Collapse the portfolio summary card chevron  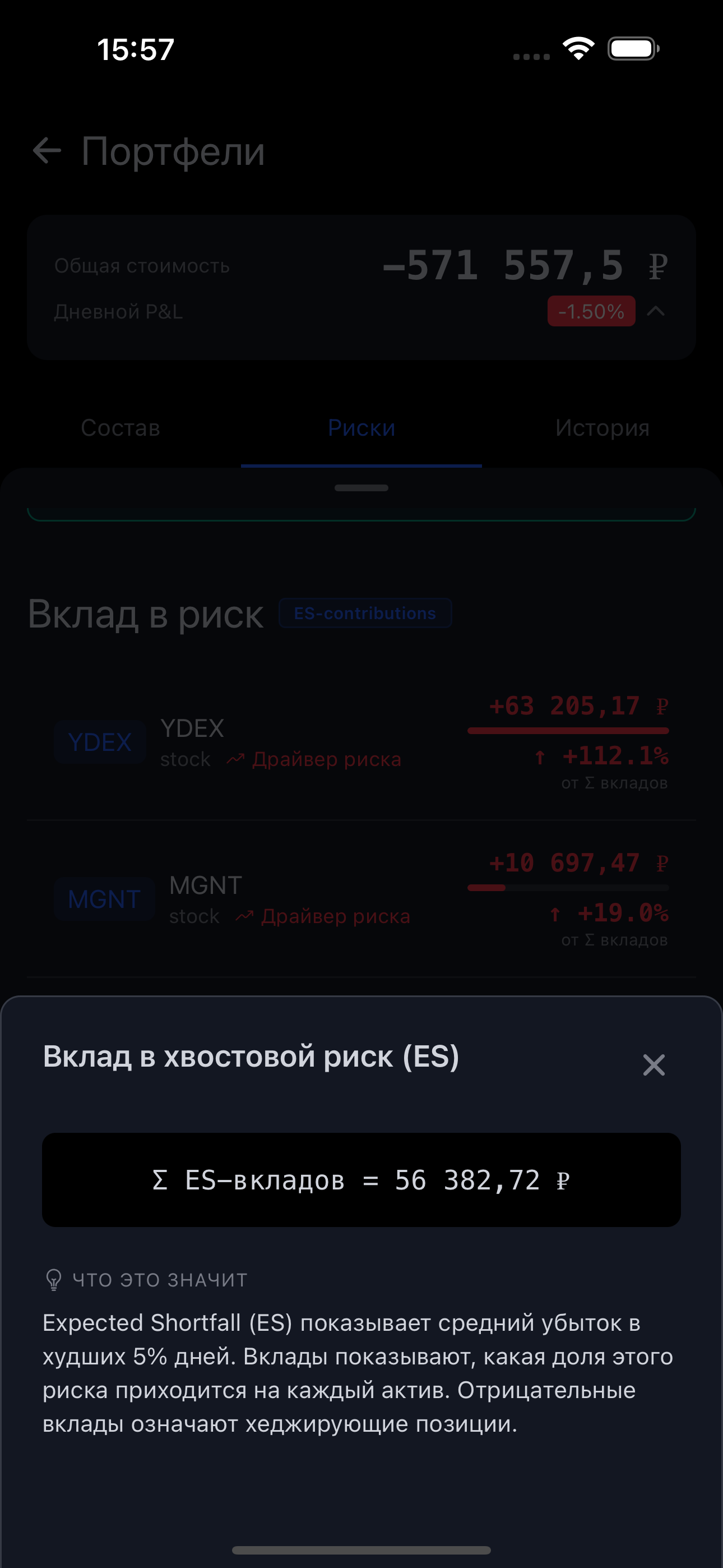click(x=655, y=311)
